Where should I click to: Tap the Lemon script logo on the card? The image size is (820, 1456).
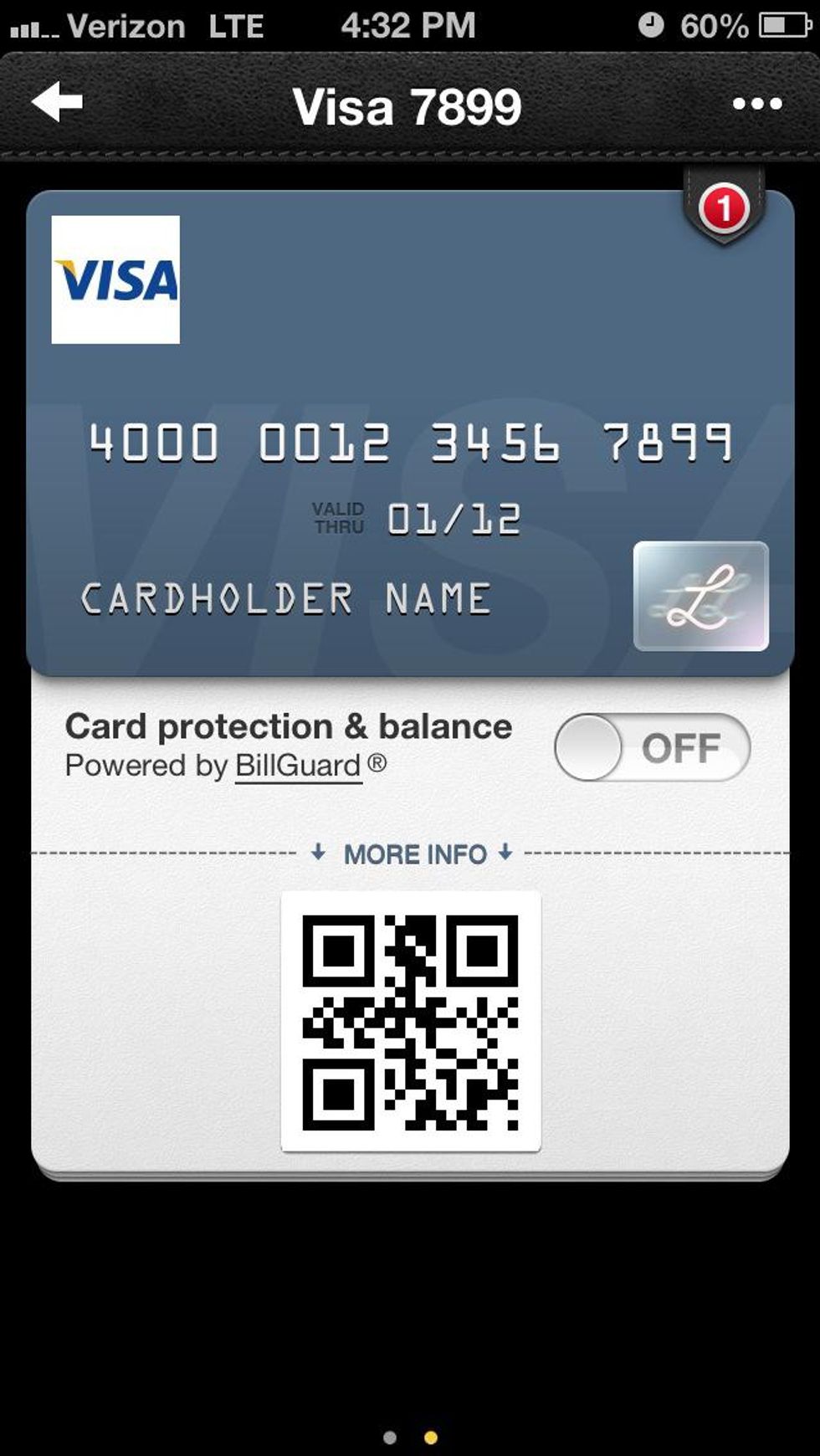coord(701,597)
